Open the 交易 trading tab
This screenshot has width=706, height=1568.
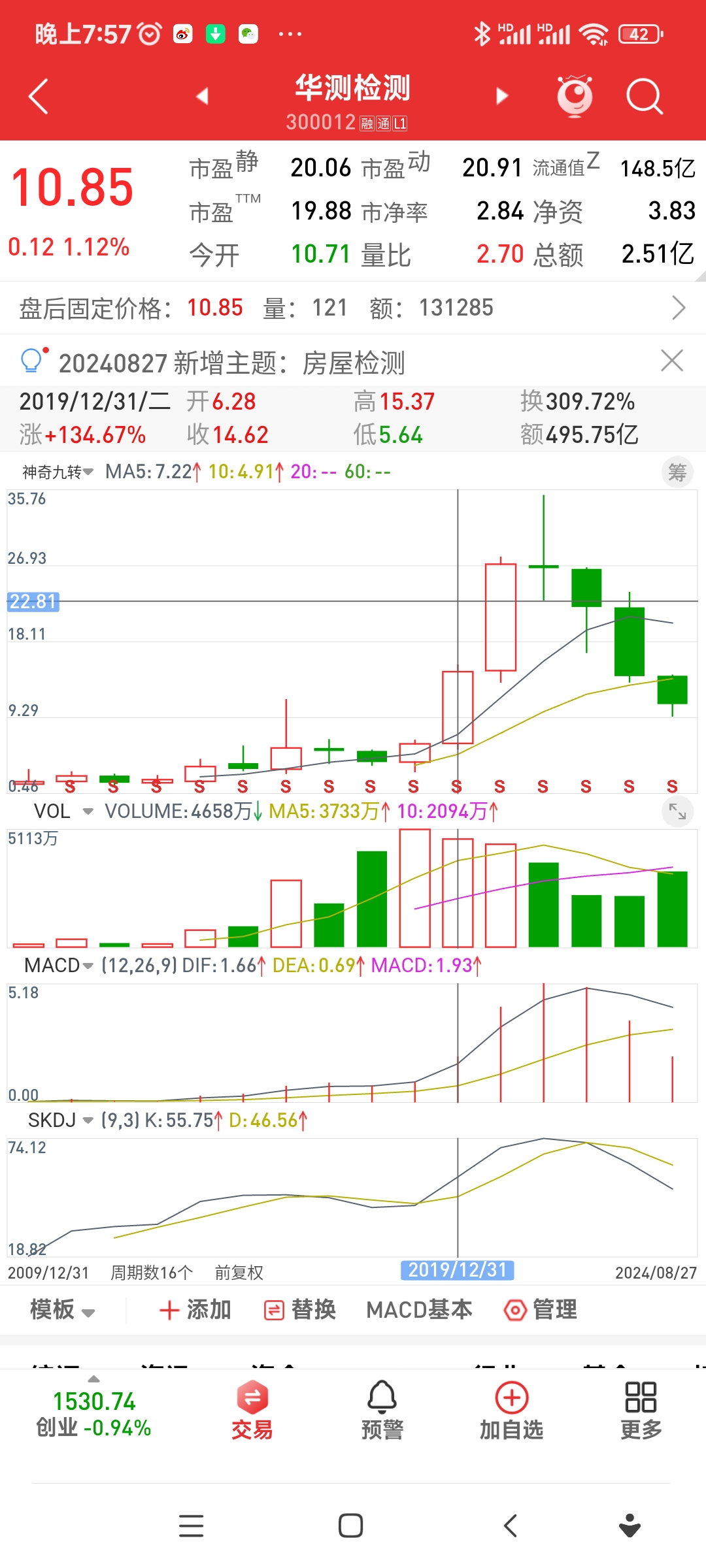point(252,1412)
